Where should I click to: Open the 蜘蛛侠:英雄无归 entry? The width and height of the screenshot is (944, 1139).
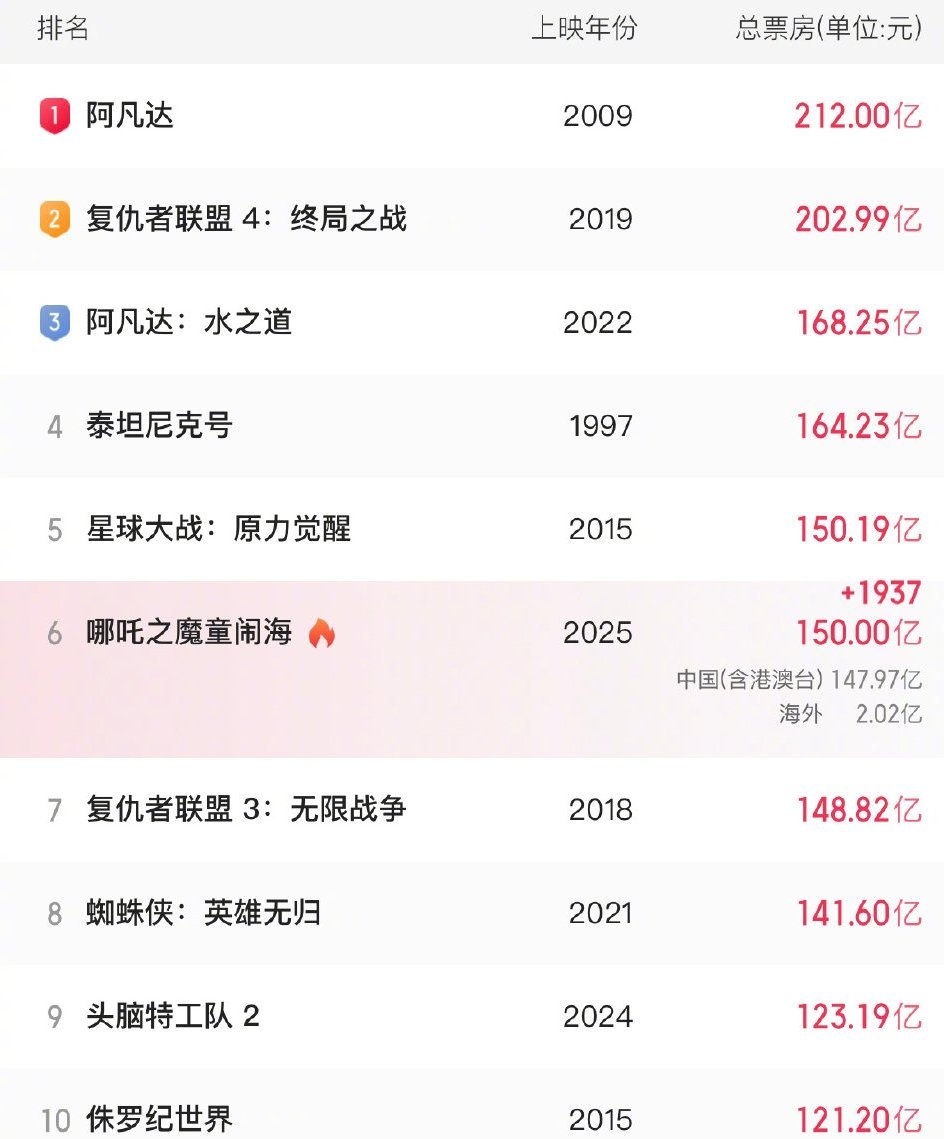[x=204, y=913]
